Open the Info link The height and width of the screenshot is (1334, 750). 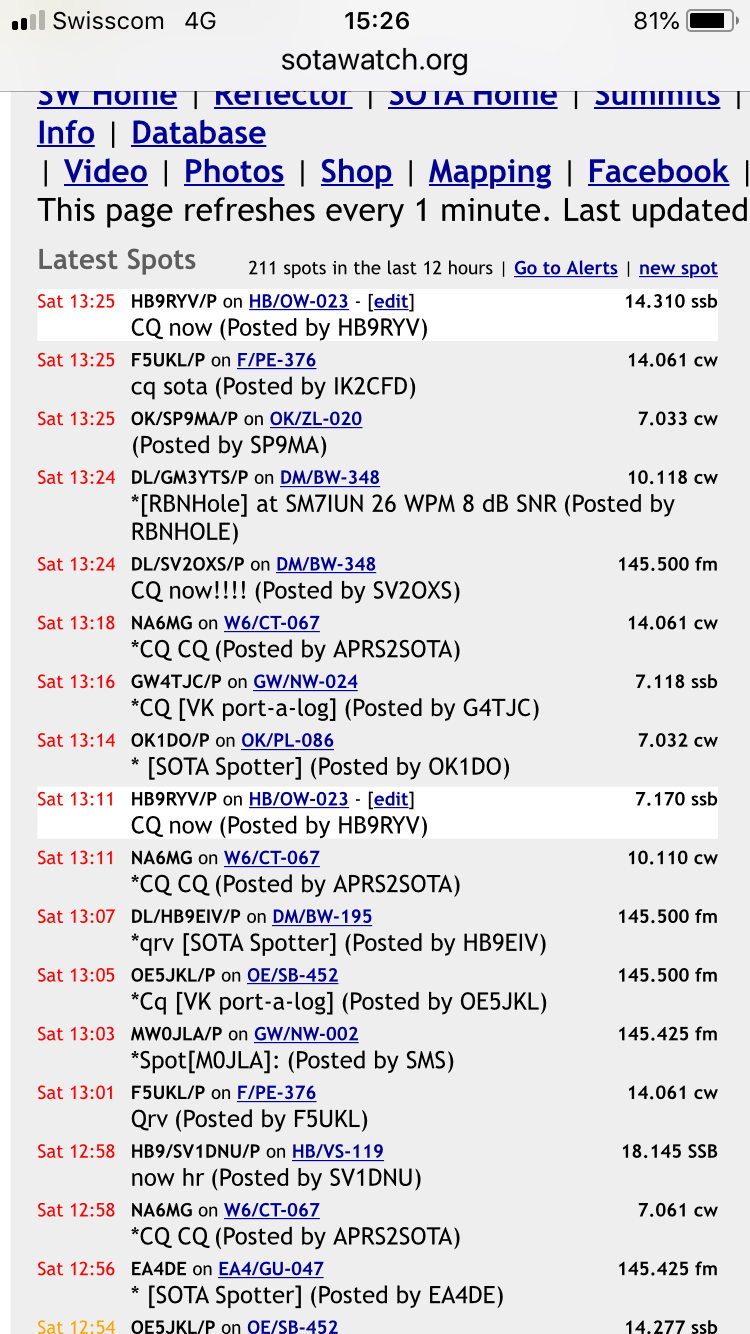click(x=66, y=133)
